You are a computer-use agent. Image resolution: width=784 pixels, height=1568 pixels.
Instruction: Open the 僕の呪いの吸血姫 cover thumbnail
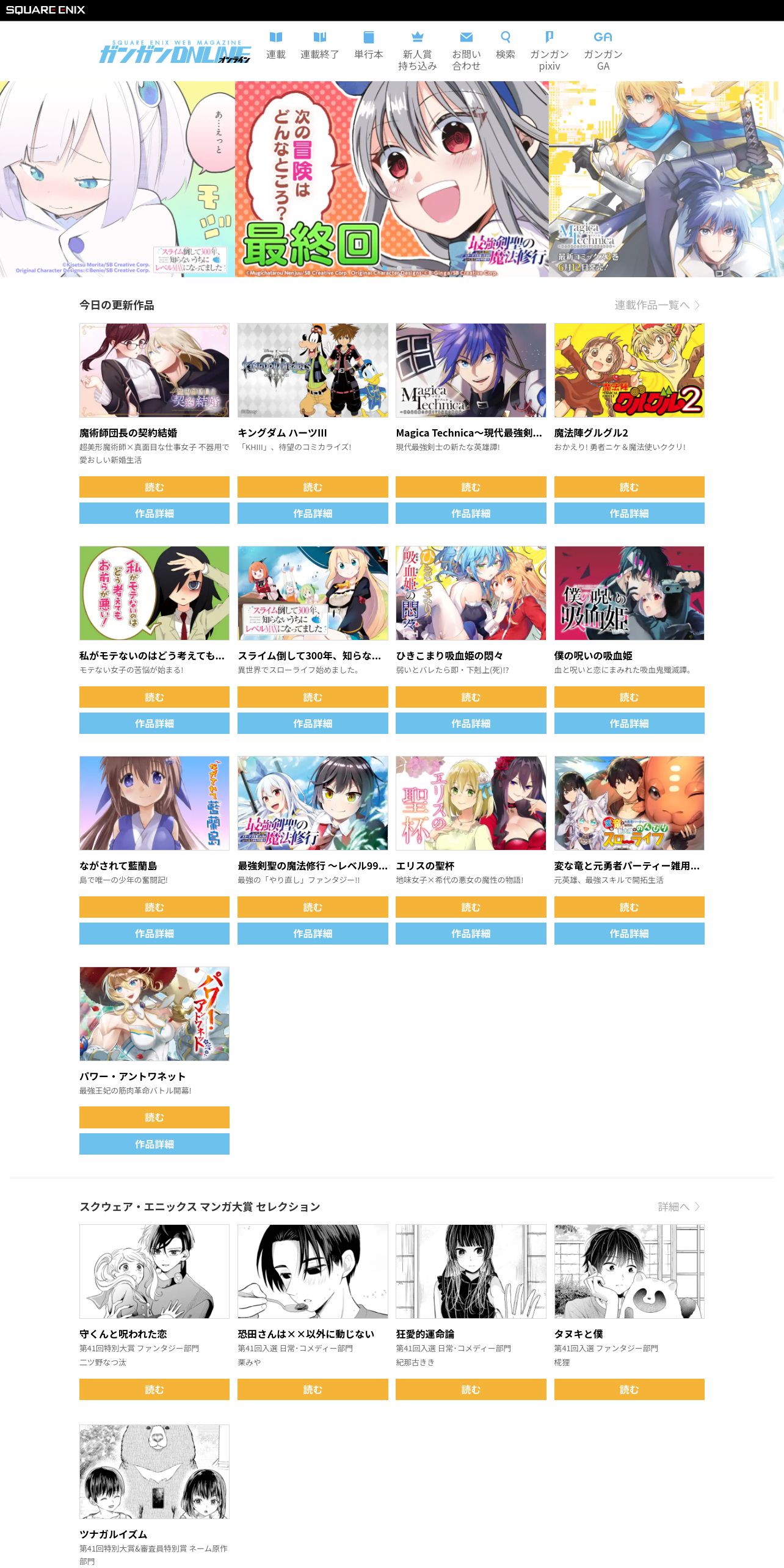click(629, 593)
